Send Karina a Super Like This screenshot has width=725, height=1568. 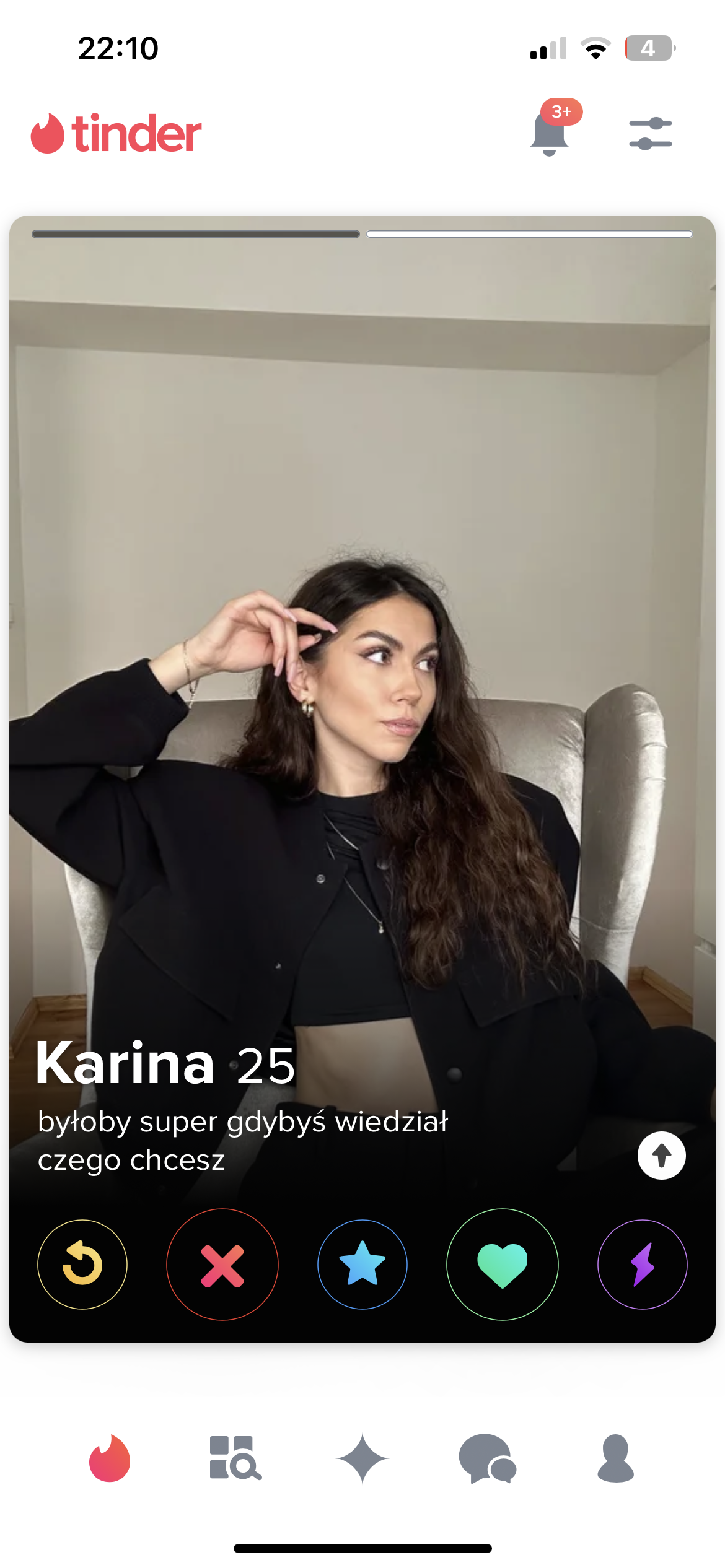click(x=362, y=1265)
